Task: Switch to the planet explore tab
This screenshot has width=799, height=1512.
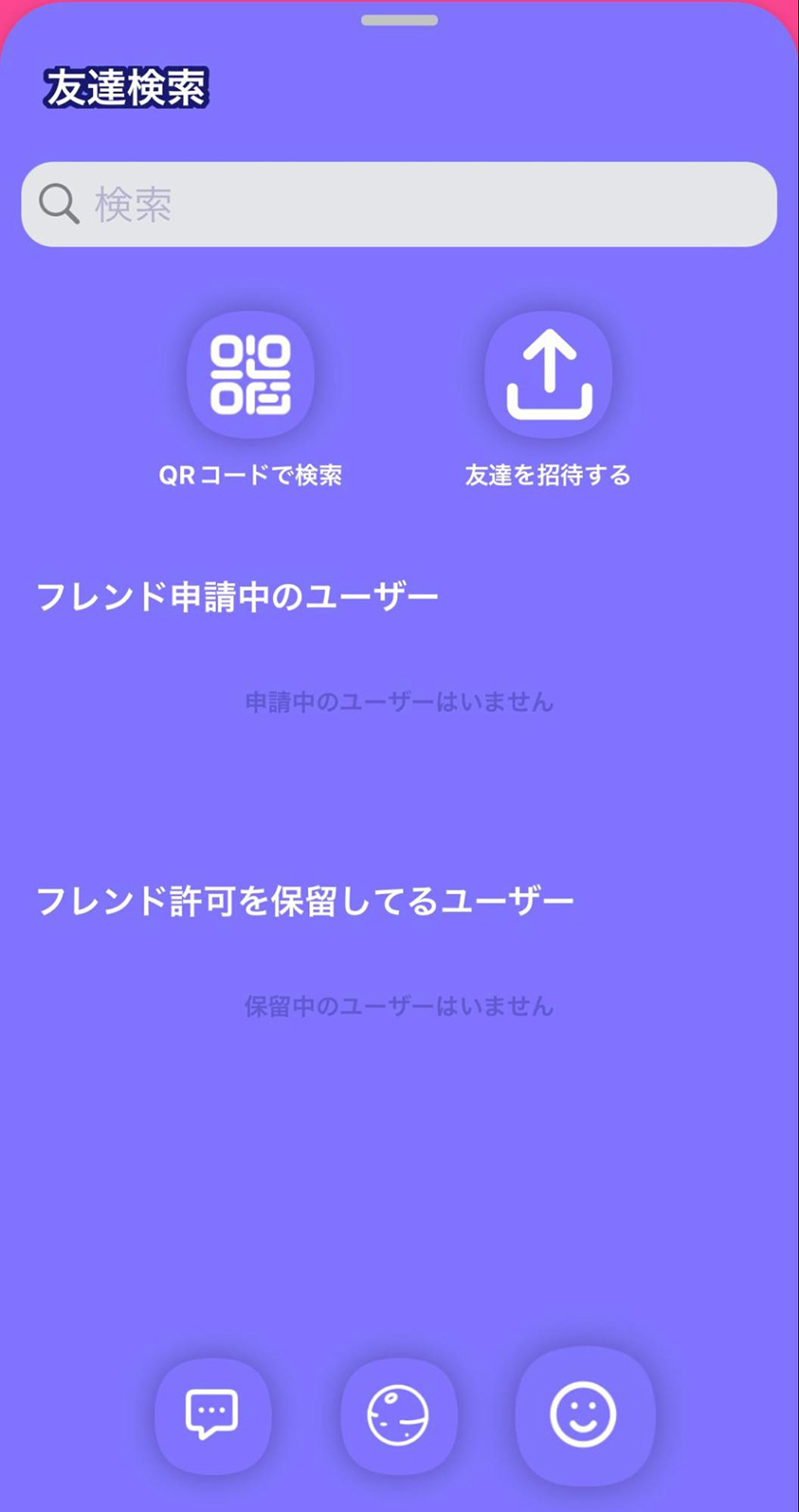Action: click(398, 1415)
